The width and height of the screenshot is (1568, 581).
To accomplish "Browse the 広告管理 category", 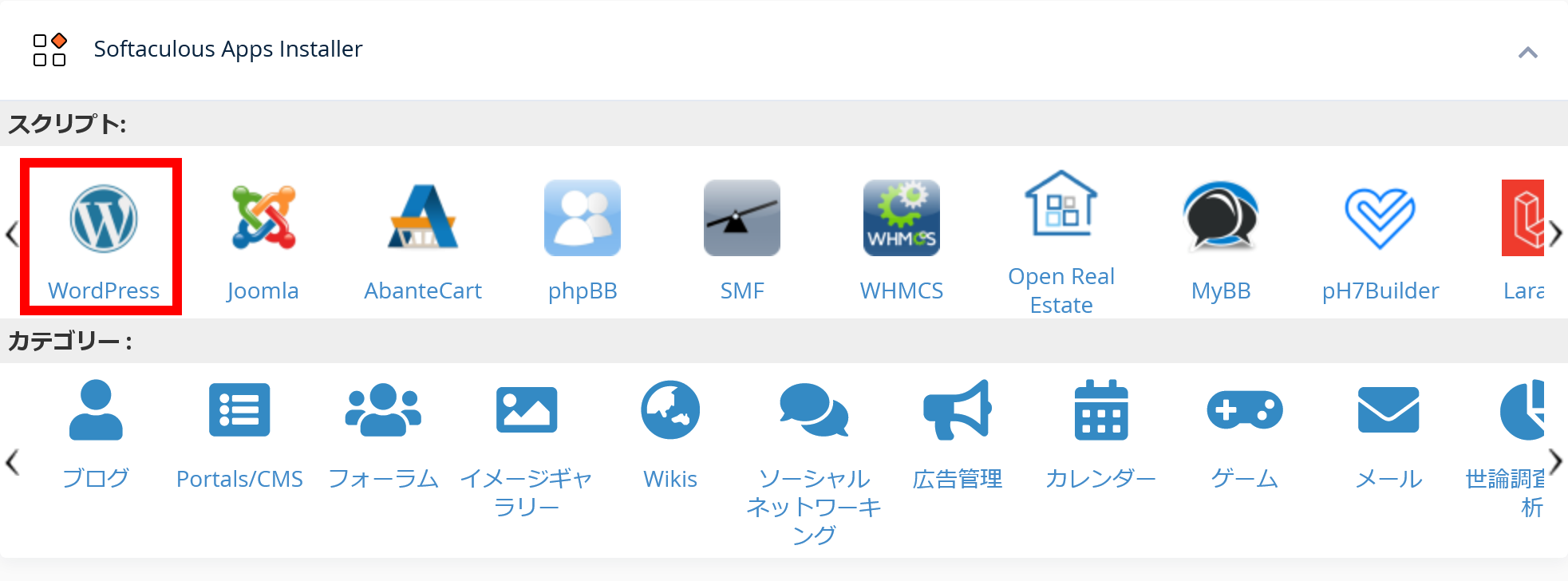I will 957,431.
